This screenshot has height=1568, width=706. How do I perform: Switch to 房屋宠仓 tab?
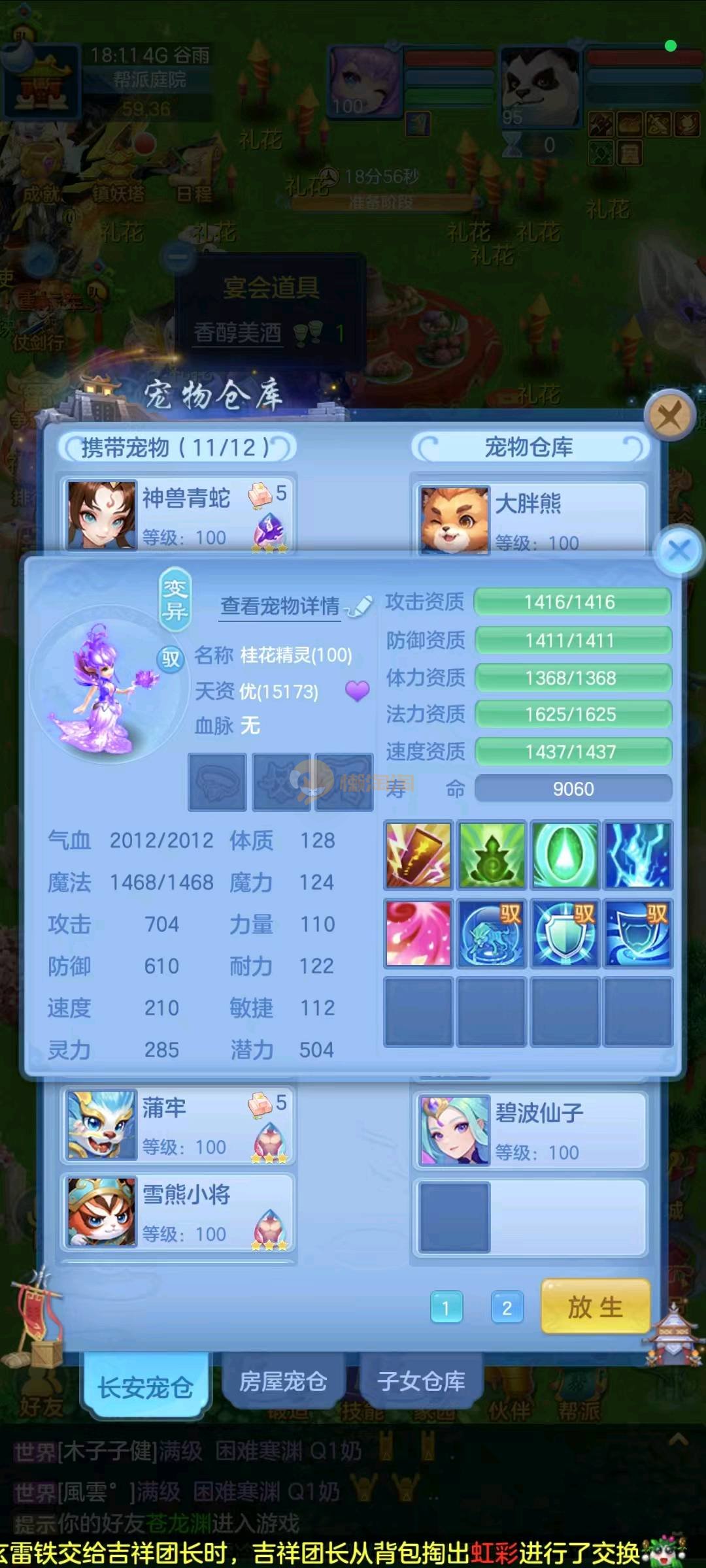click(283, 1381)
